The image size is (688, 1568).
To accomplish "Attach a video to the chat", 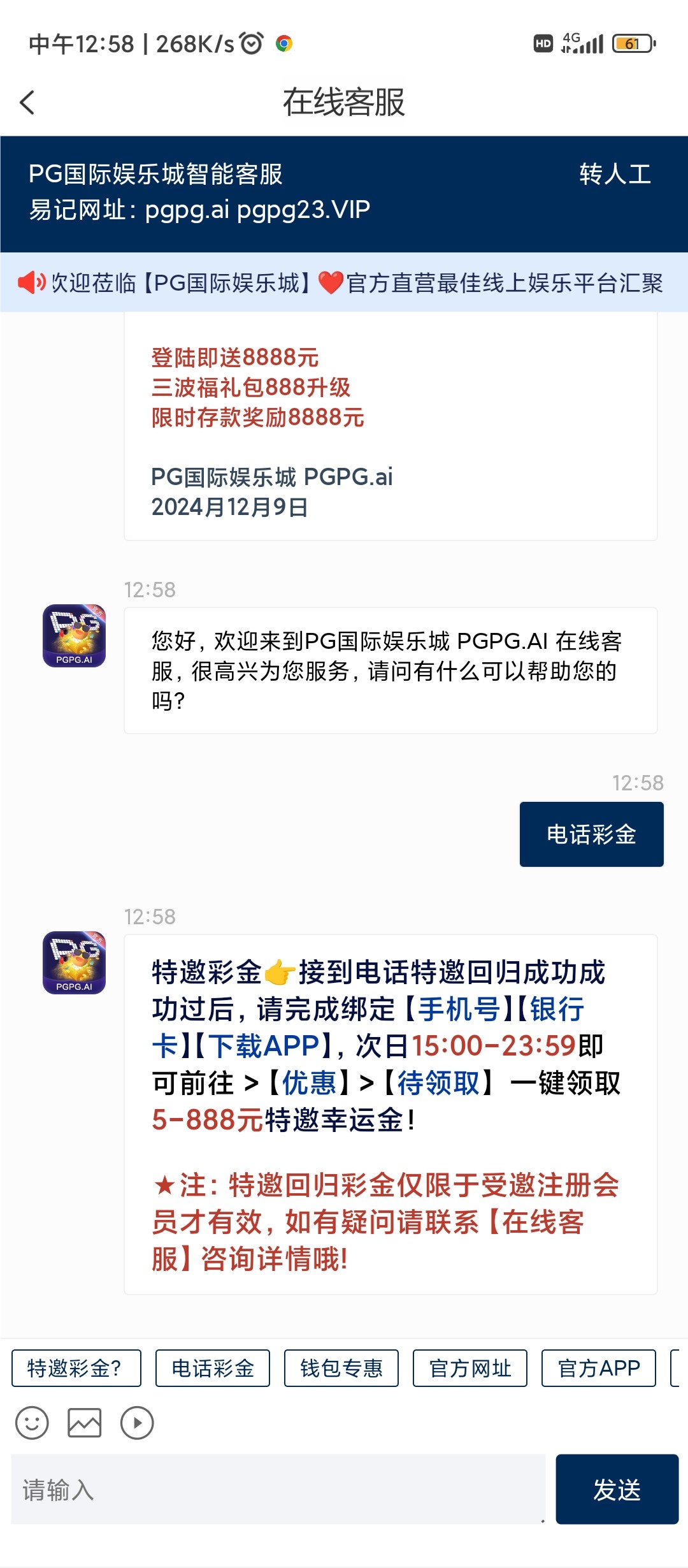I will pyautogui.click(x=137, y=1423).
